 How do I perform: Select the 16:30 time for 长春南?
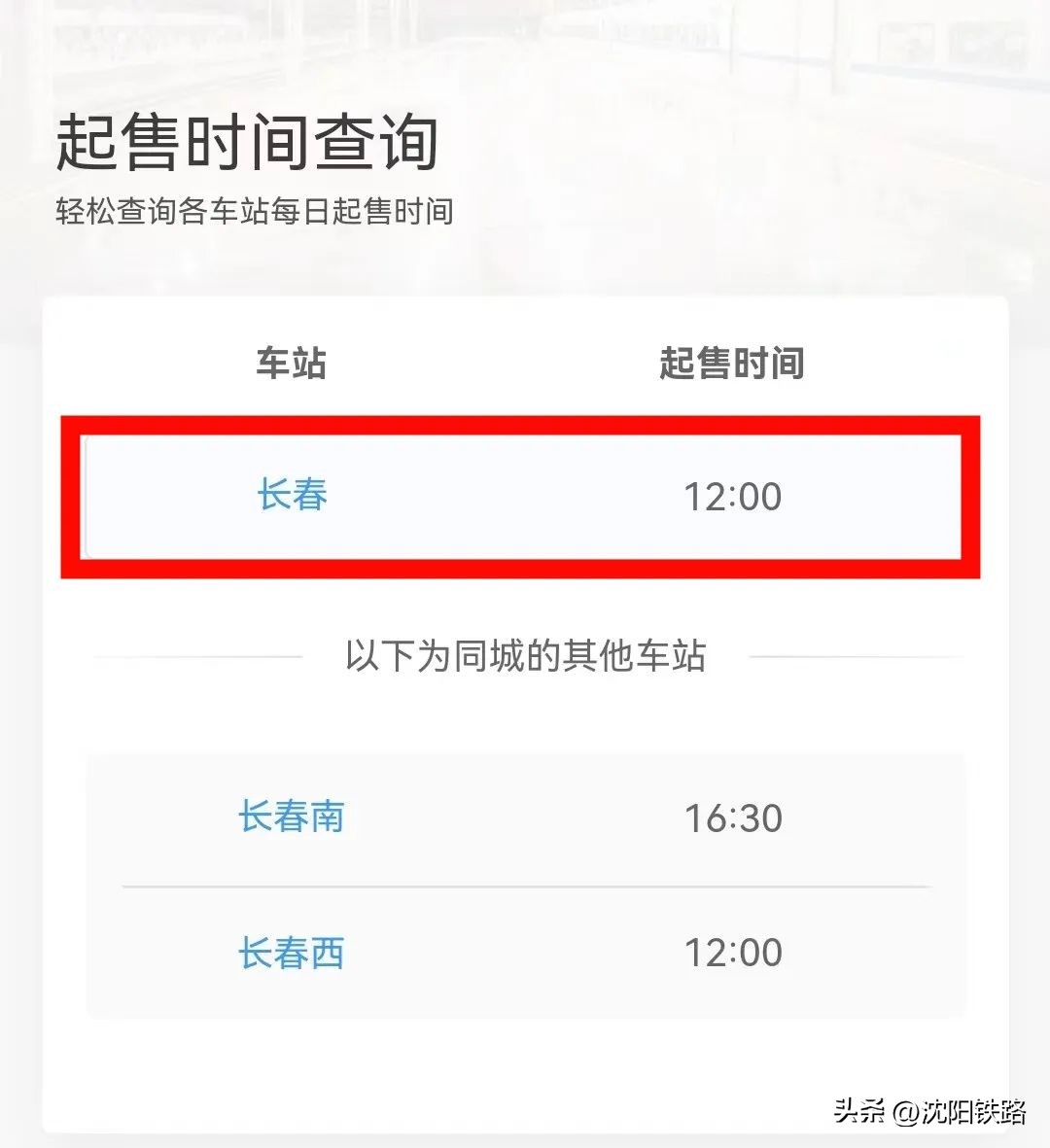point(731,818)
